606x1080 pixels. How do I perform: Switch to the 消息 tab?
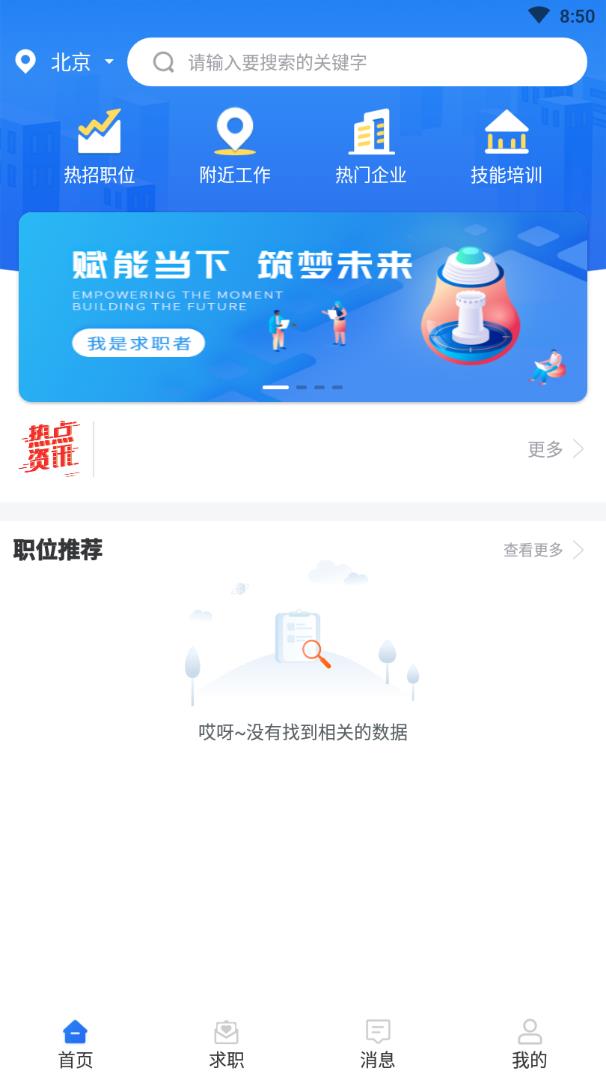[378, 1044]
